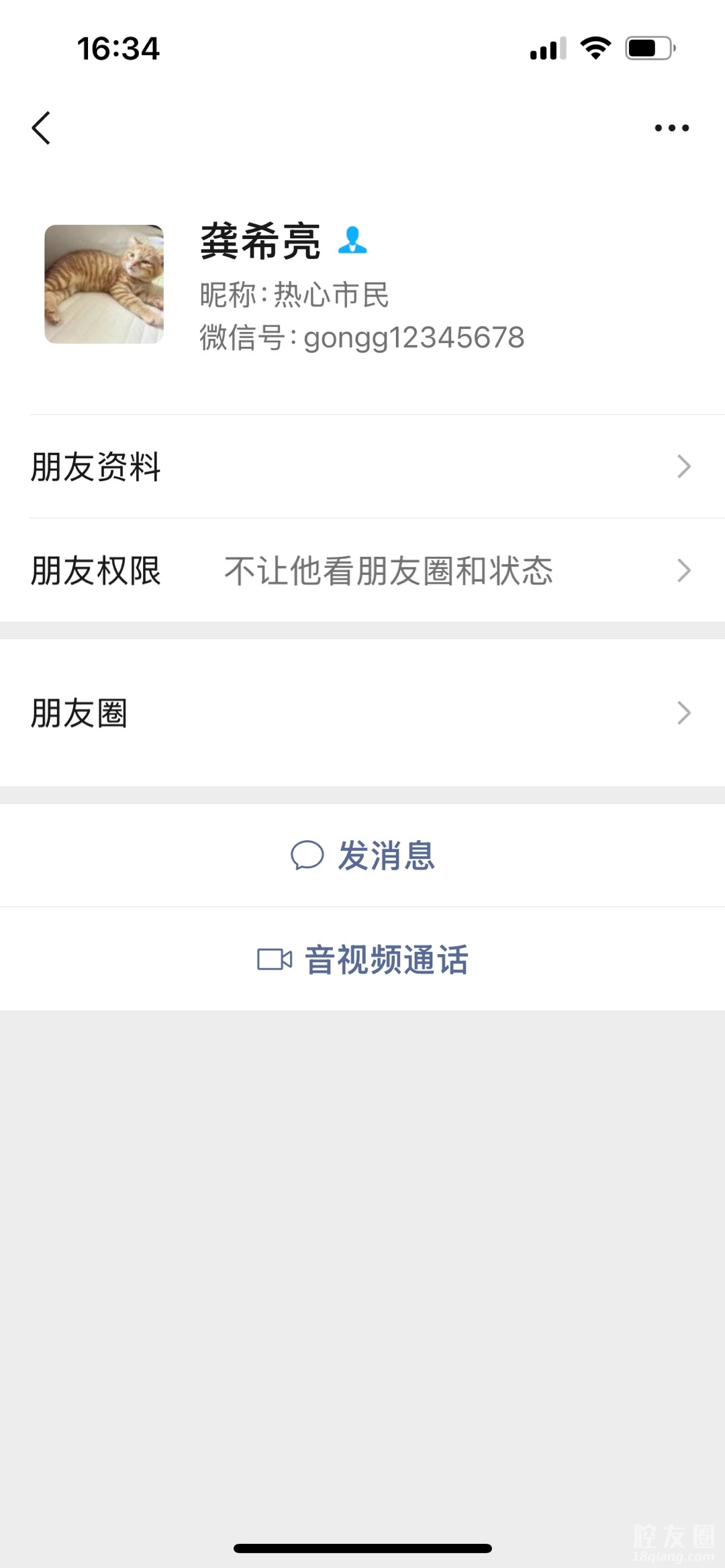This screenshot has height=1568, width=725.
Task: View the cat profile picture
Action: pyautogui.click(x=104, y=284)
